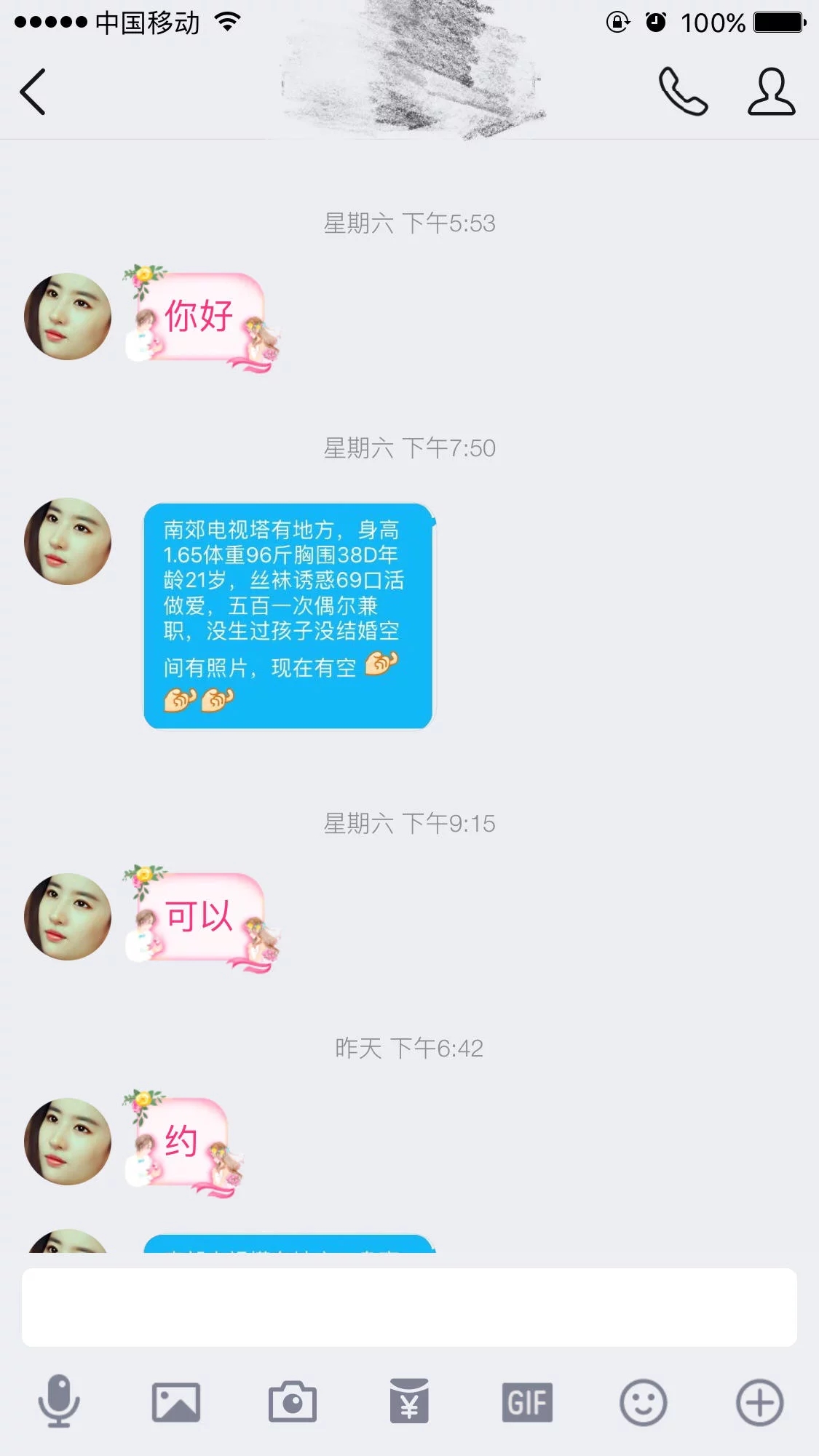The height and width of the screenshot is (1456, 819).
Task: Open the emoji smiley face icon
Action: [644, 1401]
